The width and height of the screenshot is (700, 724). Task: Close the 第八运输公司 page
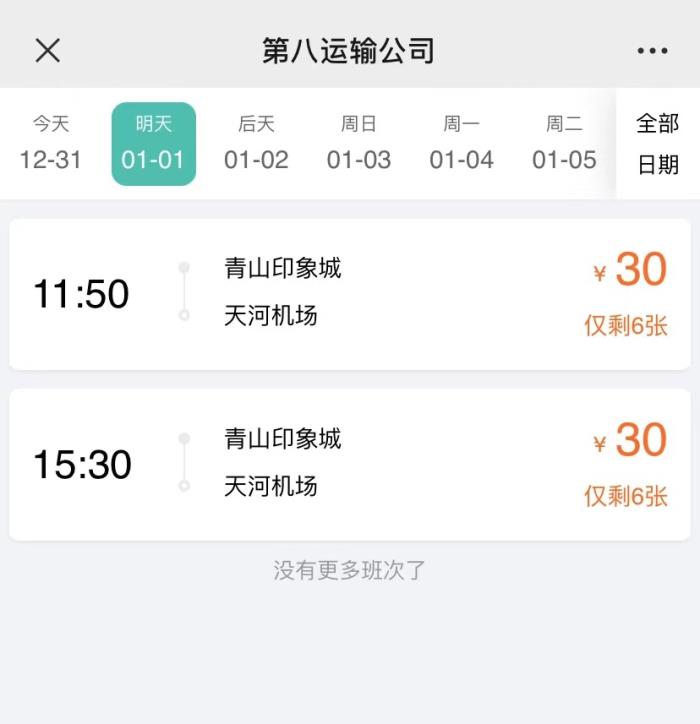point(48,50)
